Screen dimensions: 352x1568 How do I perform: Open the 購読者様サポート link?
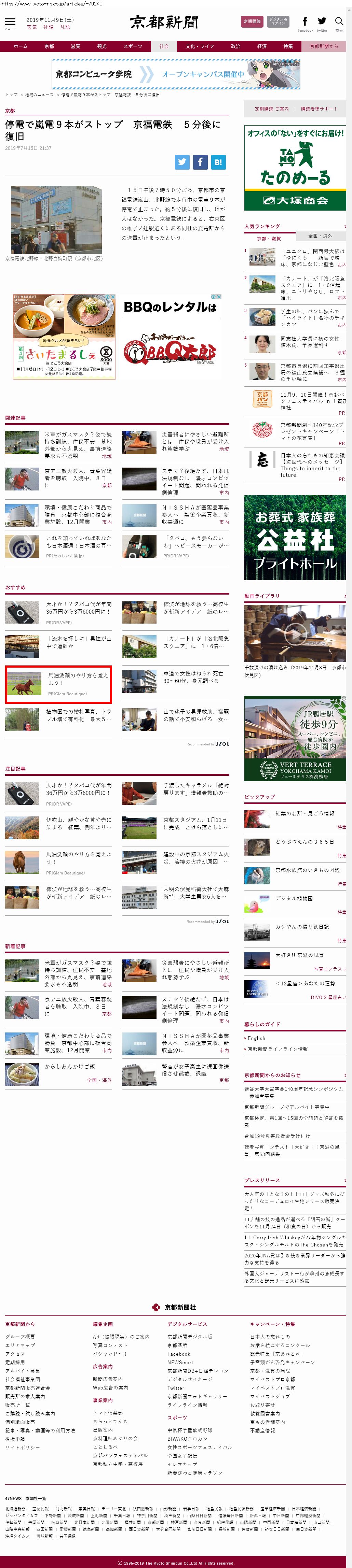pyautogui.click(x=319, y=109)
